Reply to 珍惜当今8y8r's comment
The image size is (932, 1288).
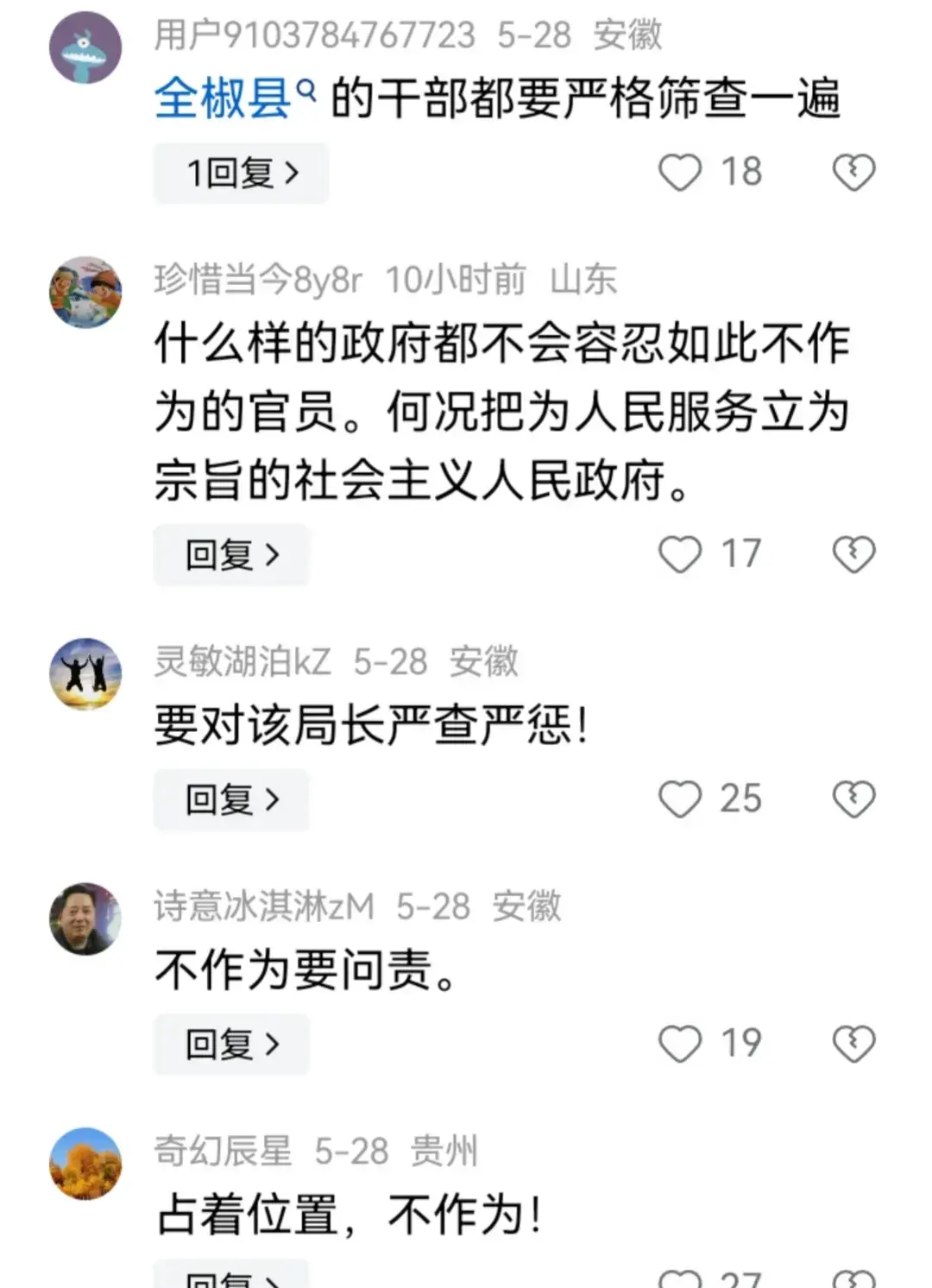[231, 555]
